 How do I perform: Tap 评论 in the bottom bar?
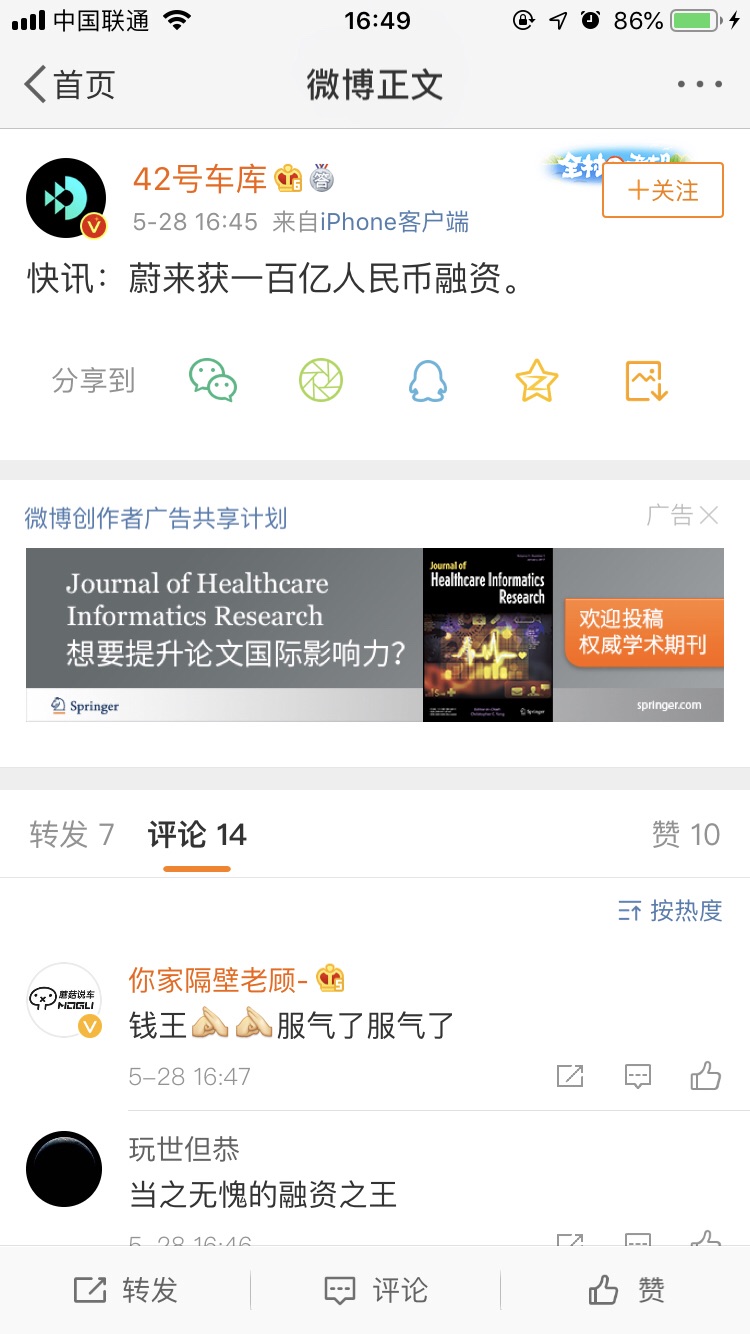pyautogui.click(x=374, y=1290)
